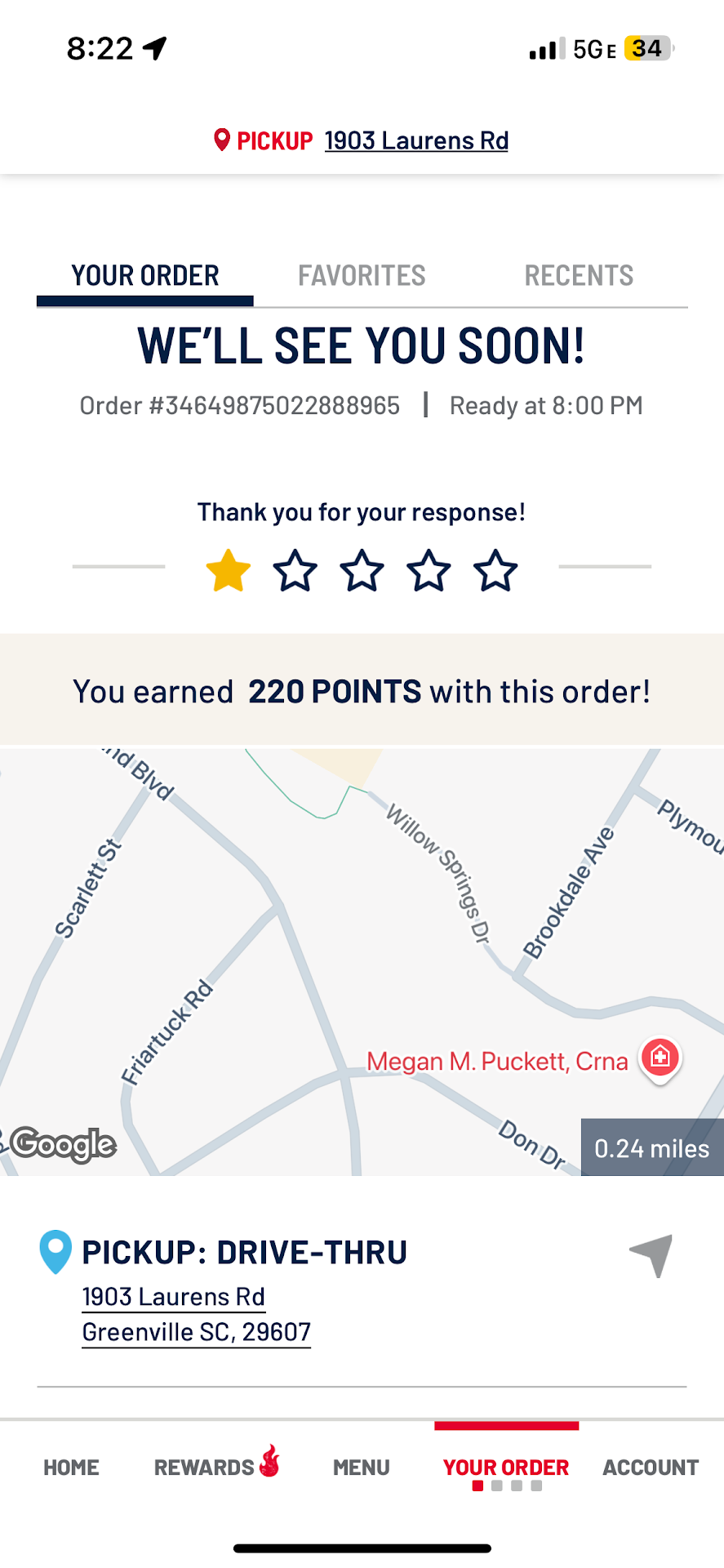
Task: Switch to the Favorites tab
Action: (x=362, y=276)
